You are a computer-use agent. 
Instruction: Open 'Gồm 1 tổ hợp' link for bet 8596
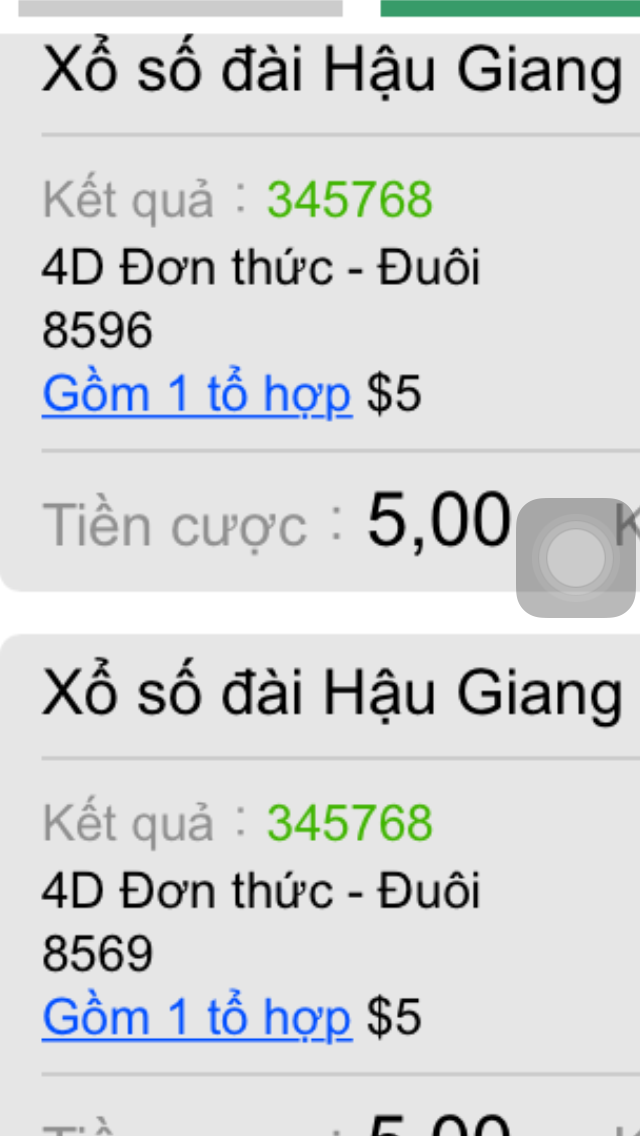pyautogui.click(x=197, y=395)
